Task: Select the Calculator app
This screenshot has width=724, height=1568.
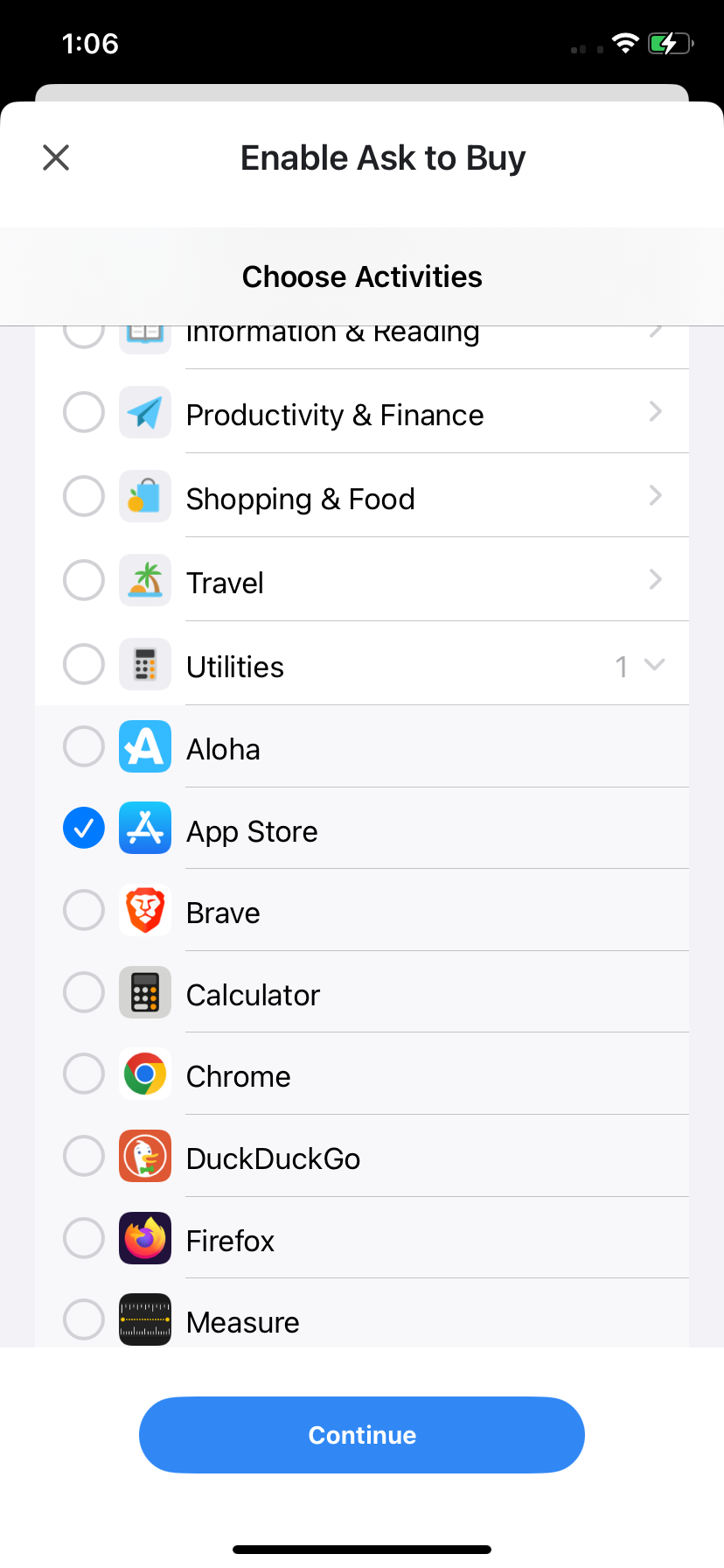Action: 84,992
